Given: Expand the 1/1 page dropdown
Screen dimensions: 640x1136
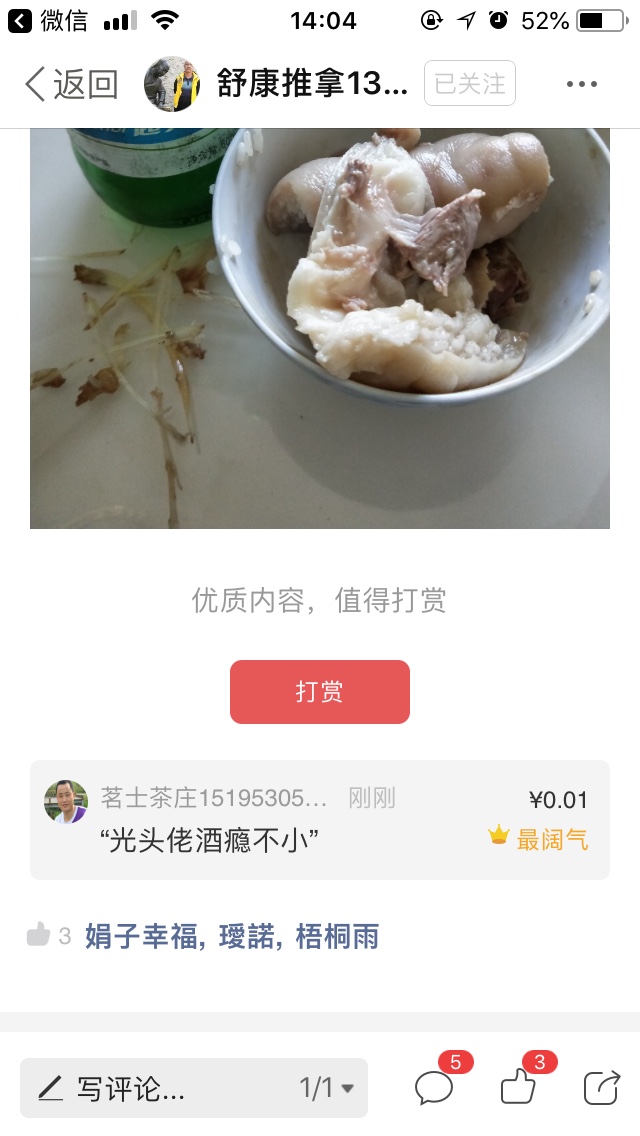Looking at the screenshot, I should (327, 1087).
